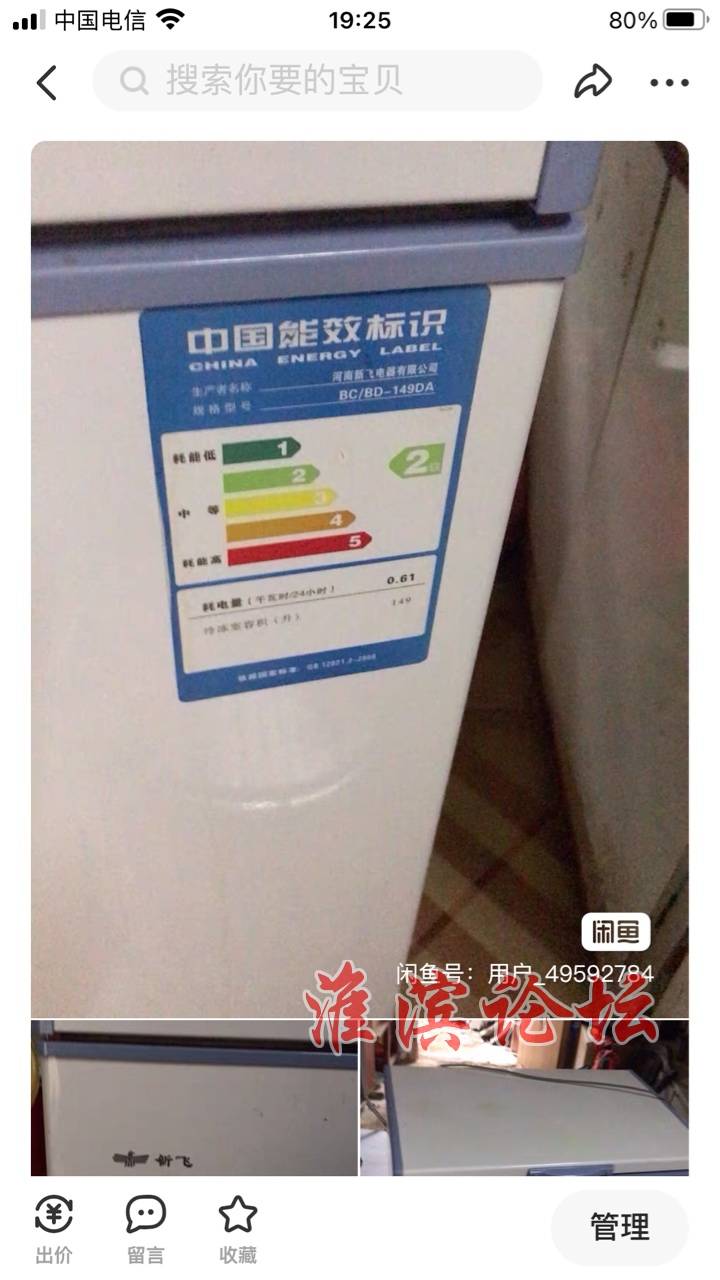Share this listing

coord(592,82)
